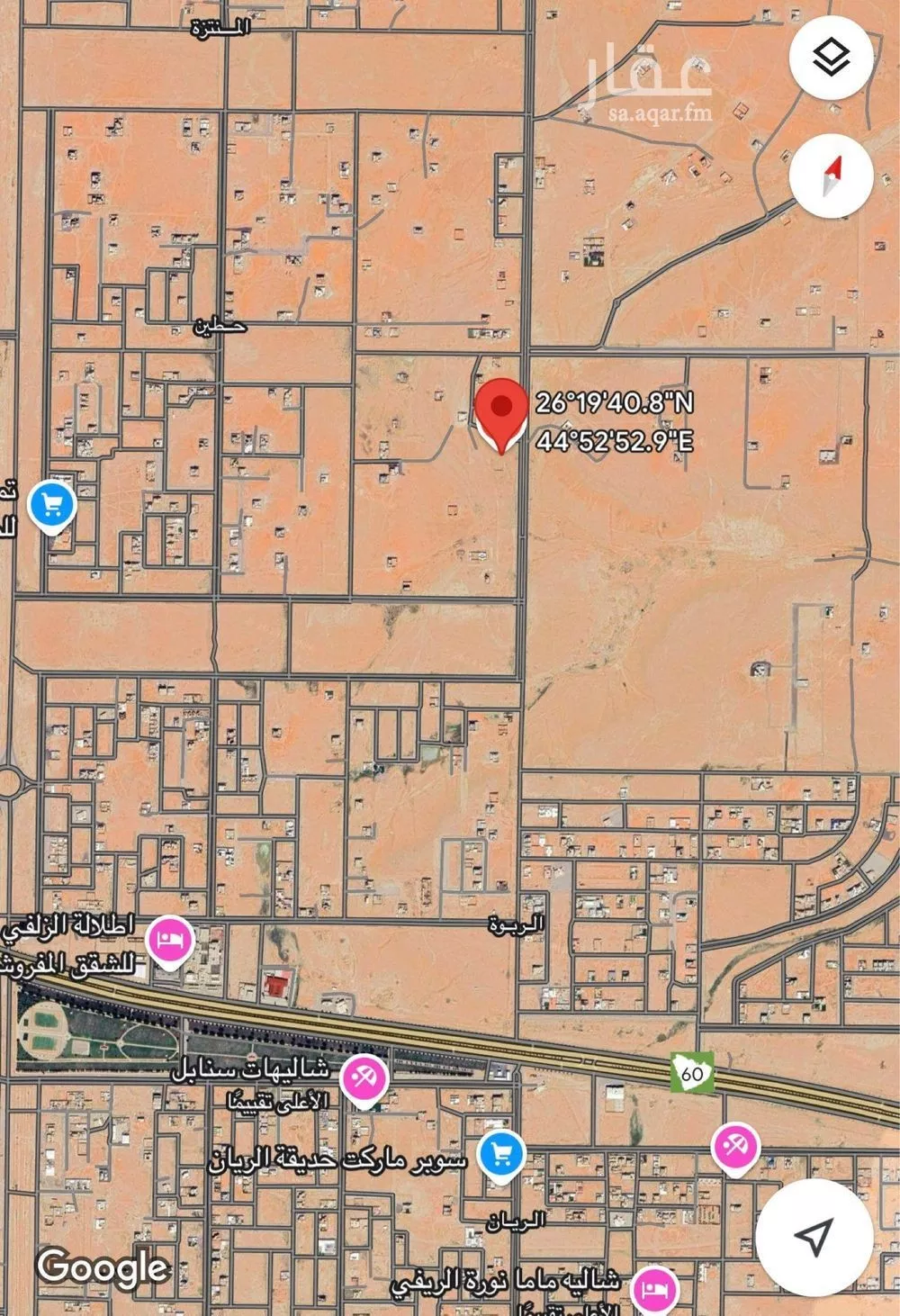Open سوبر ماركت حديقة الريان marker
This screenshot has width=900, height=1316.
(501, 1155)
